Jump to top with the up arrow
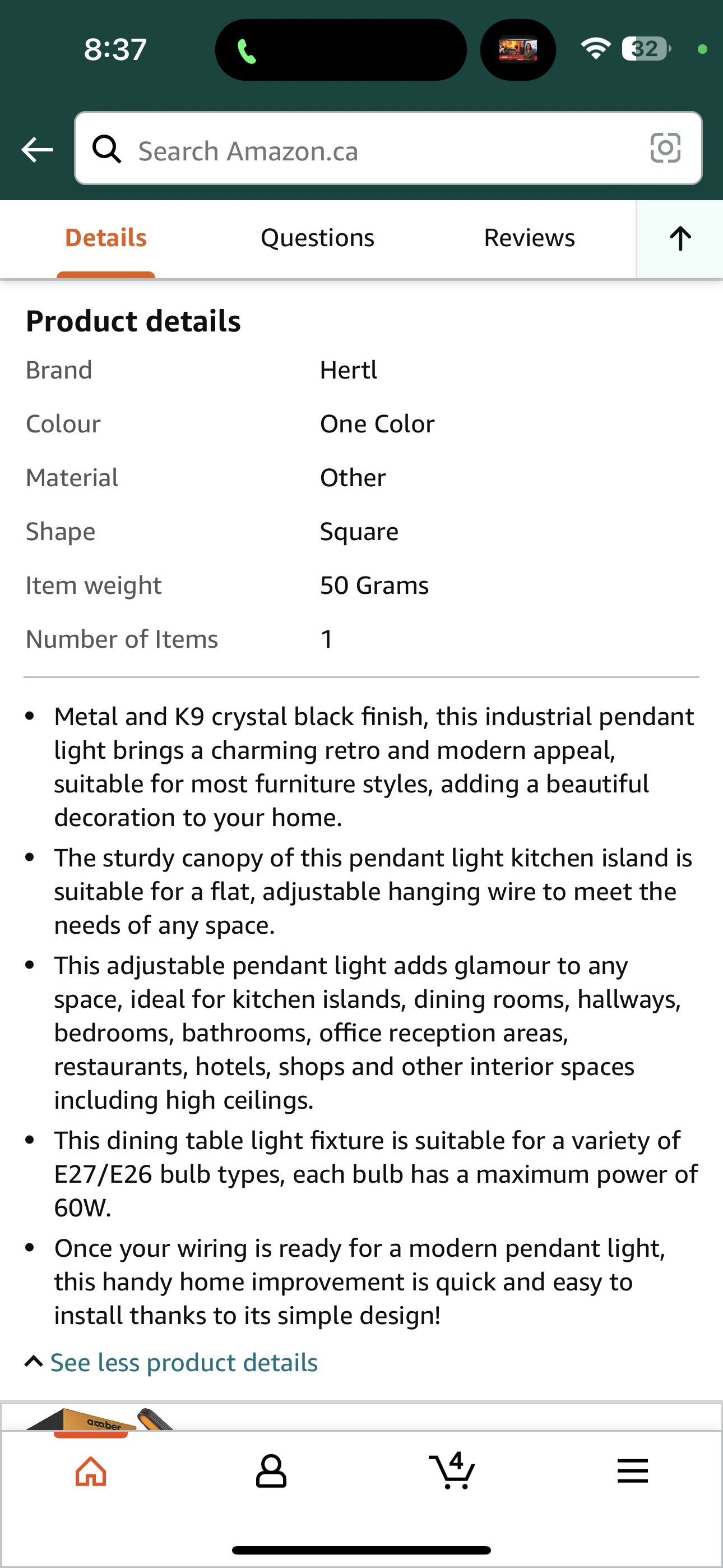The height and width of the screenshot is (1568, 723). [680, 238]
